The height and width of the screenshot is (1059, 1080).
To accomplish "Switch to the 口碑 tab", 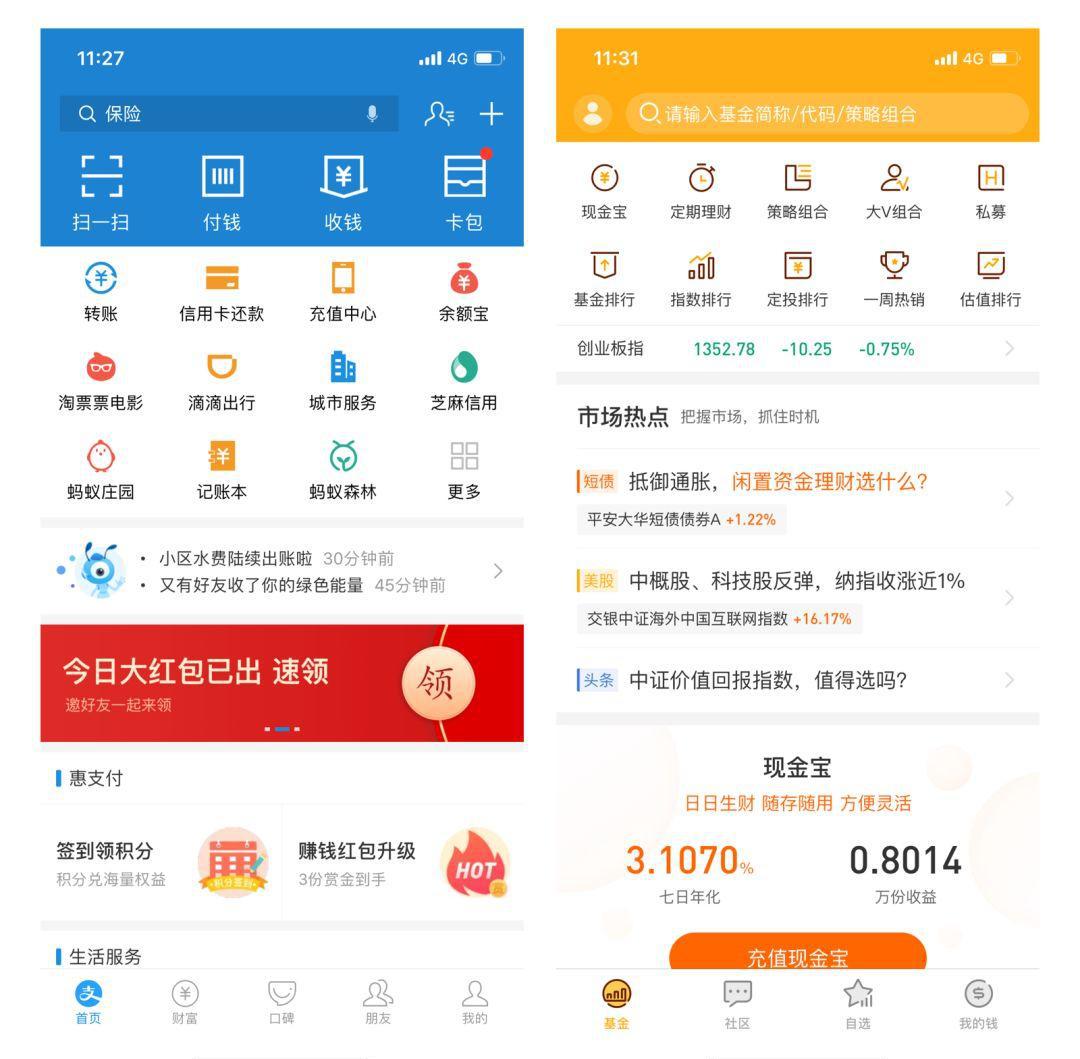I will coord(281,1002).
